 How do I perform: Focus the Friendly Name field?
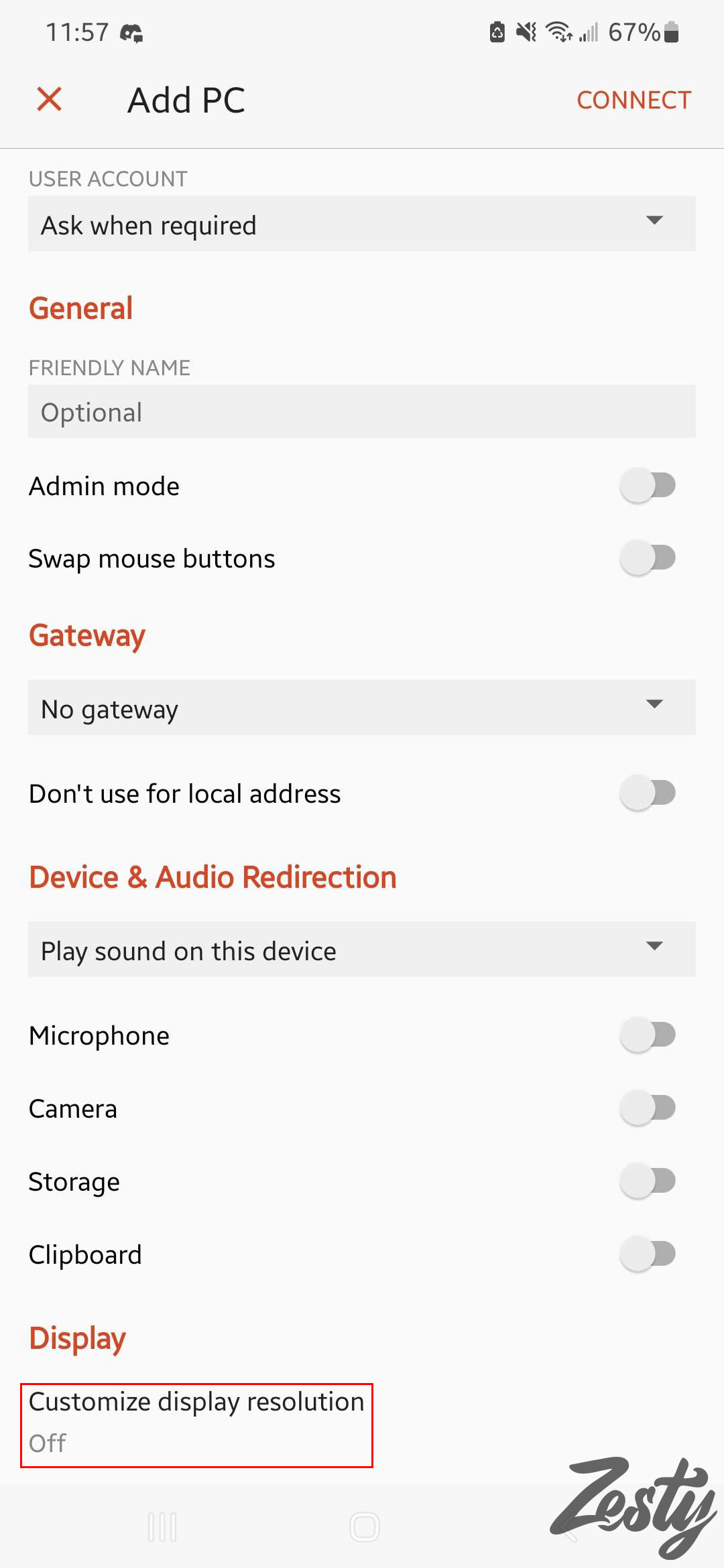[361, 412]
